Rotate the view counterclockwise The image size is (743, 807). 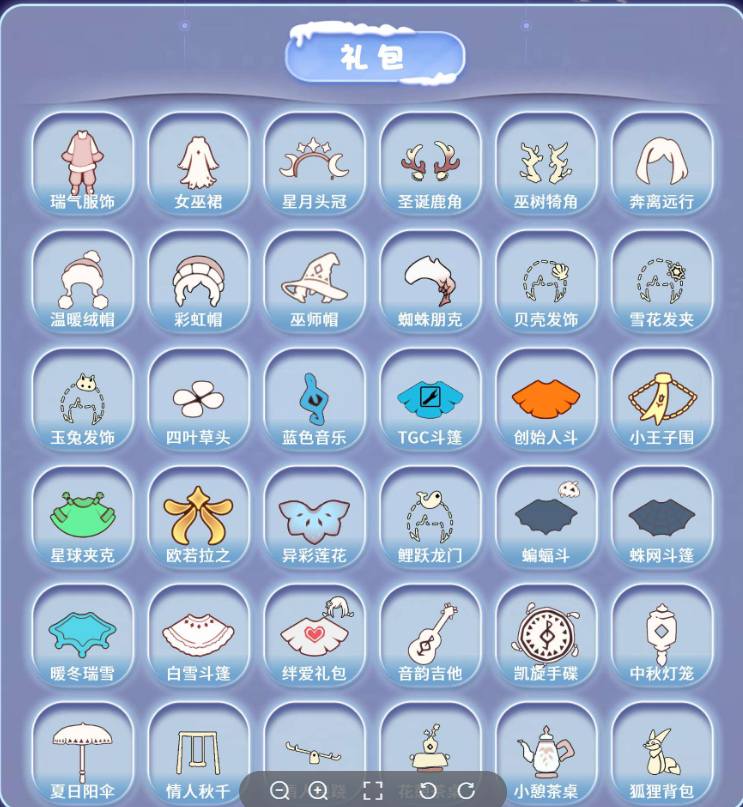point(428,788)
